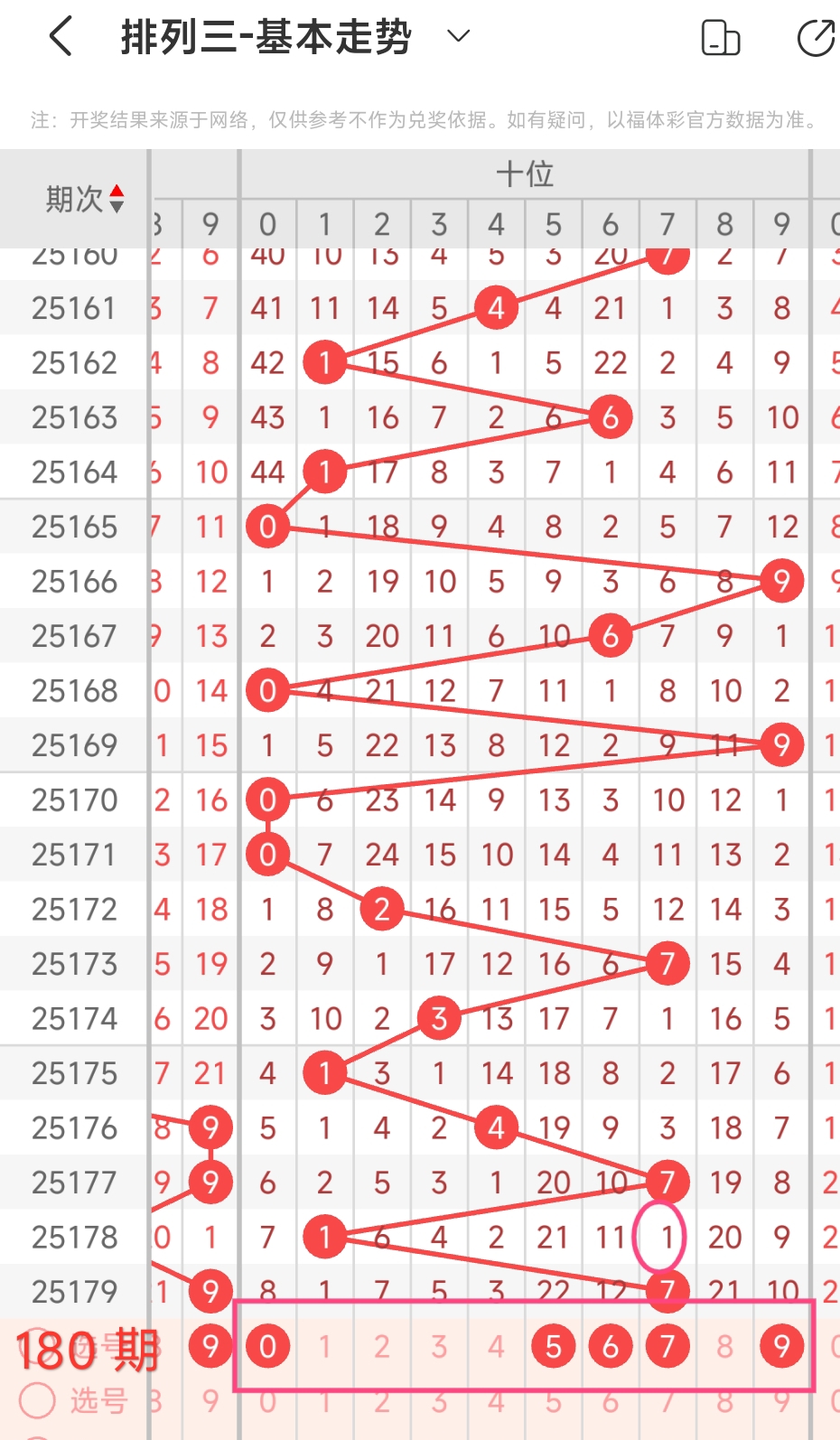
Task: Toggle screen orientation via the rotate icon
Action: (721, 38)
